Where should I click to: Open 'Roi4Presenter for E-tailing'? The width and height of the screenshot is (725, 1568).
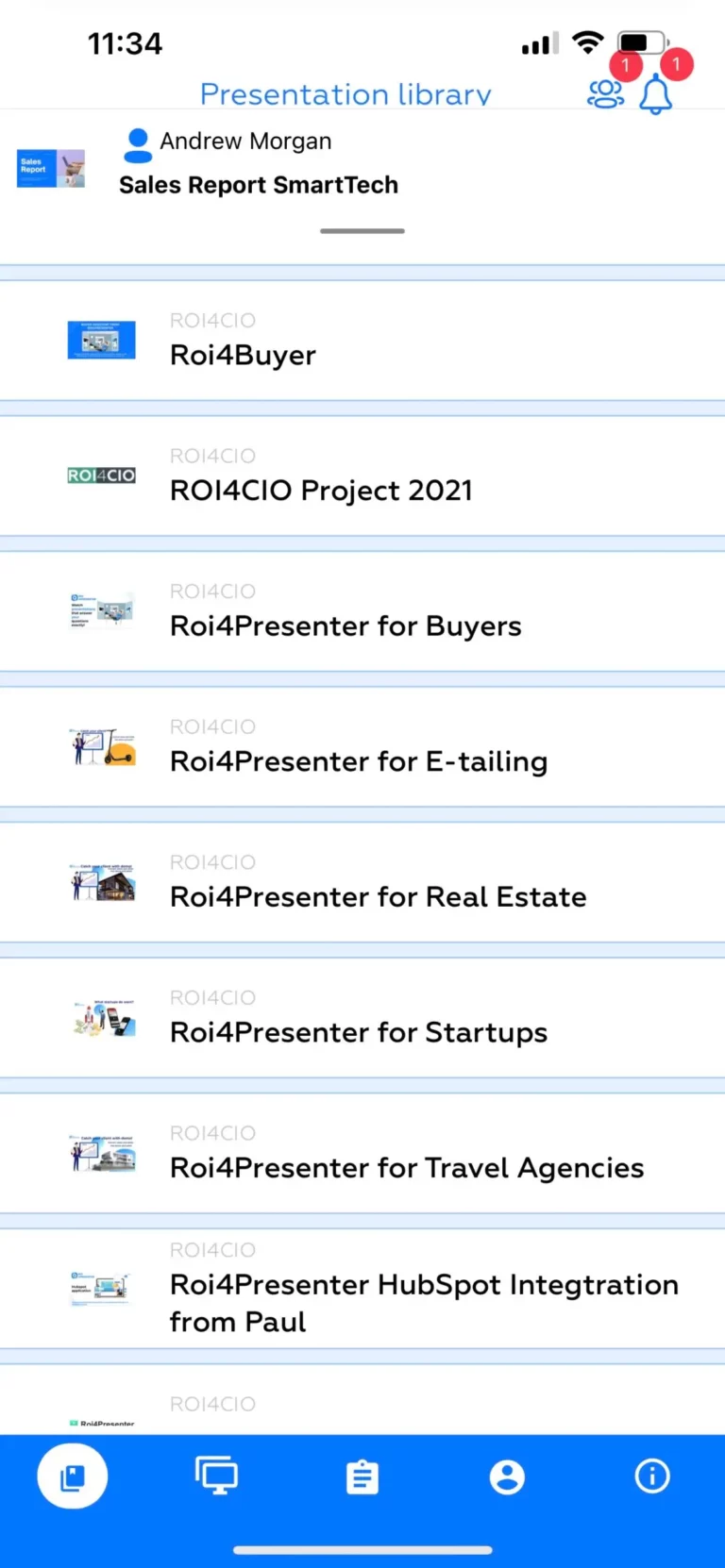pyautogui.click(x=359, y=761)
